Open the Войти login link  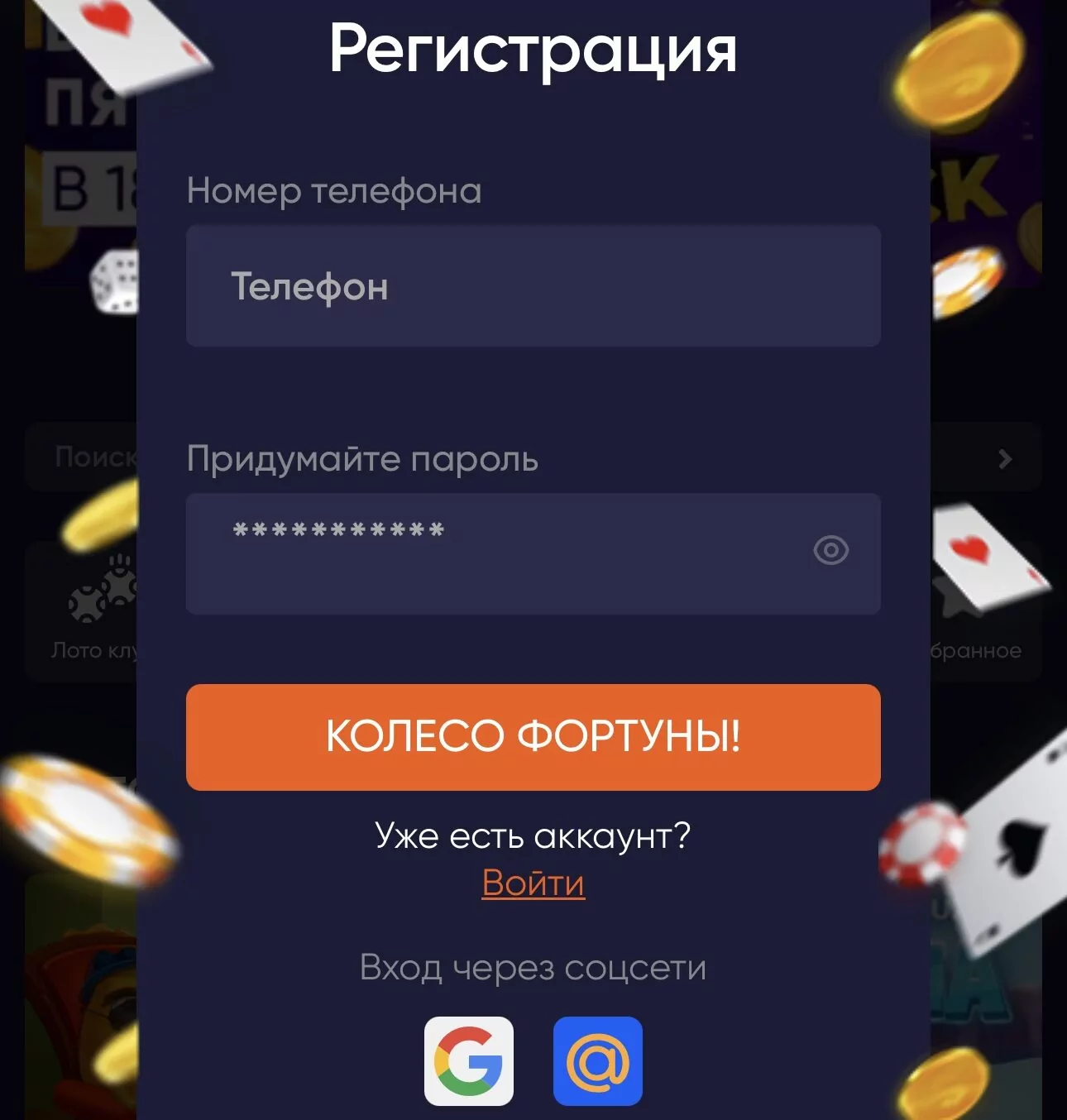[533, 883]
